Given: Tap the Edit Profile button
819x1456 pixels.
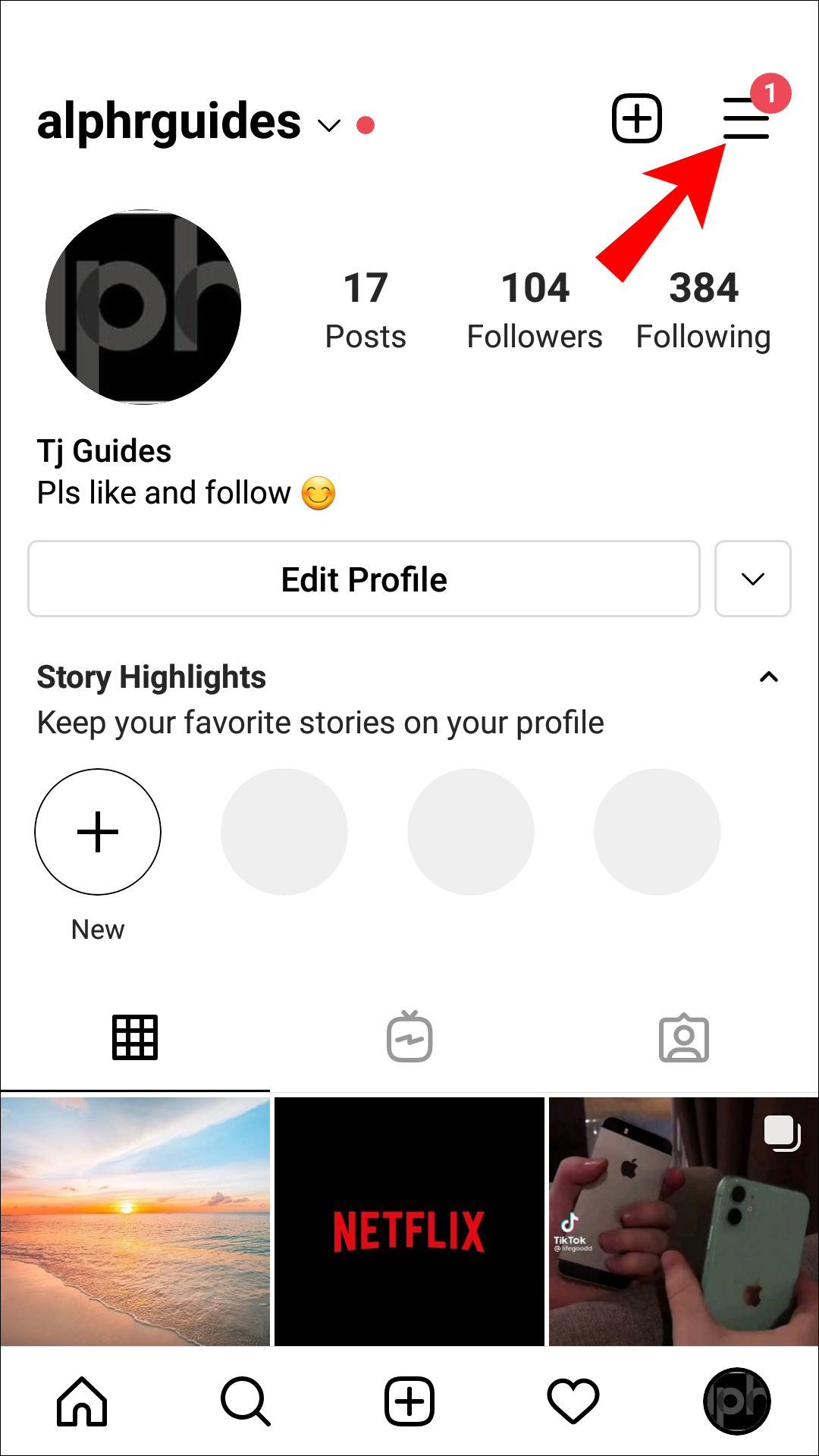Looking at the screenshot, I should tap(364, 579).
